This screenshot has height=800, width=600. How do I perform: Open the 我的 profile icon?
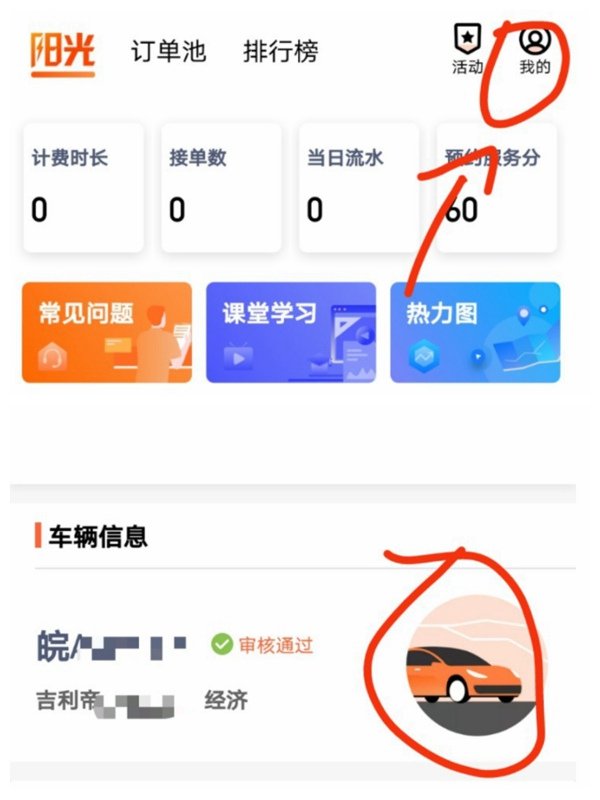click(535, 50)
